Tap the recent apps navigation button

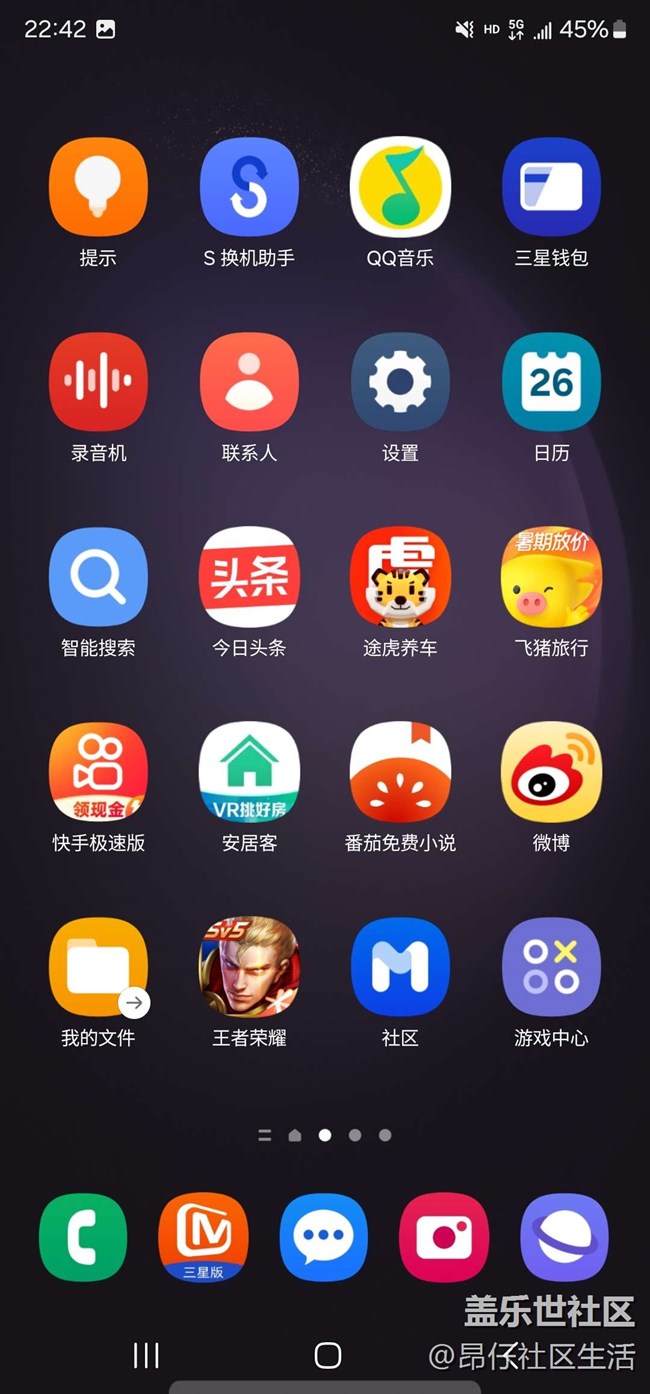click(146, 1355)
